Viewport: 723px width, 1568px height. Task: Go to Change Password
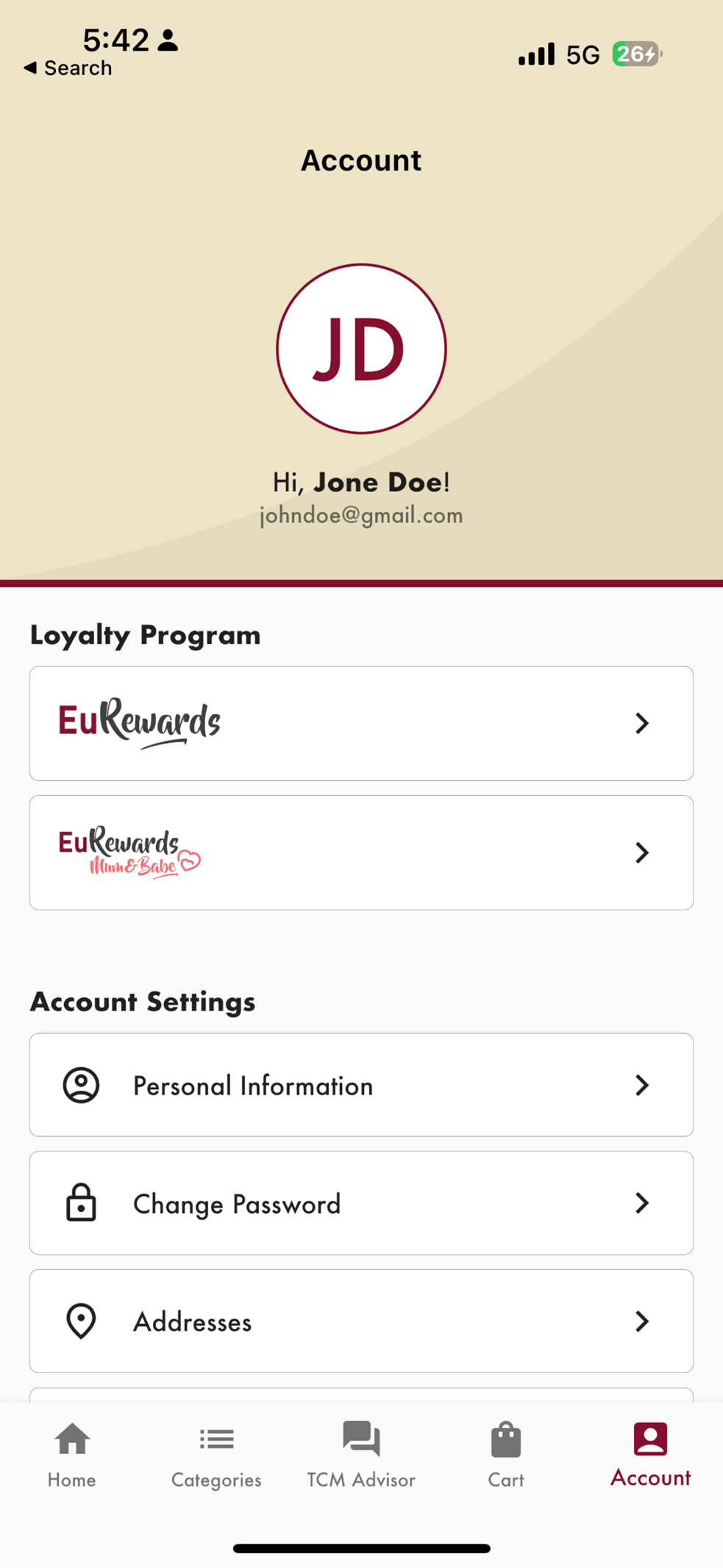(360, 1203)
